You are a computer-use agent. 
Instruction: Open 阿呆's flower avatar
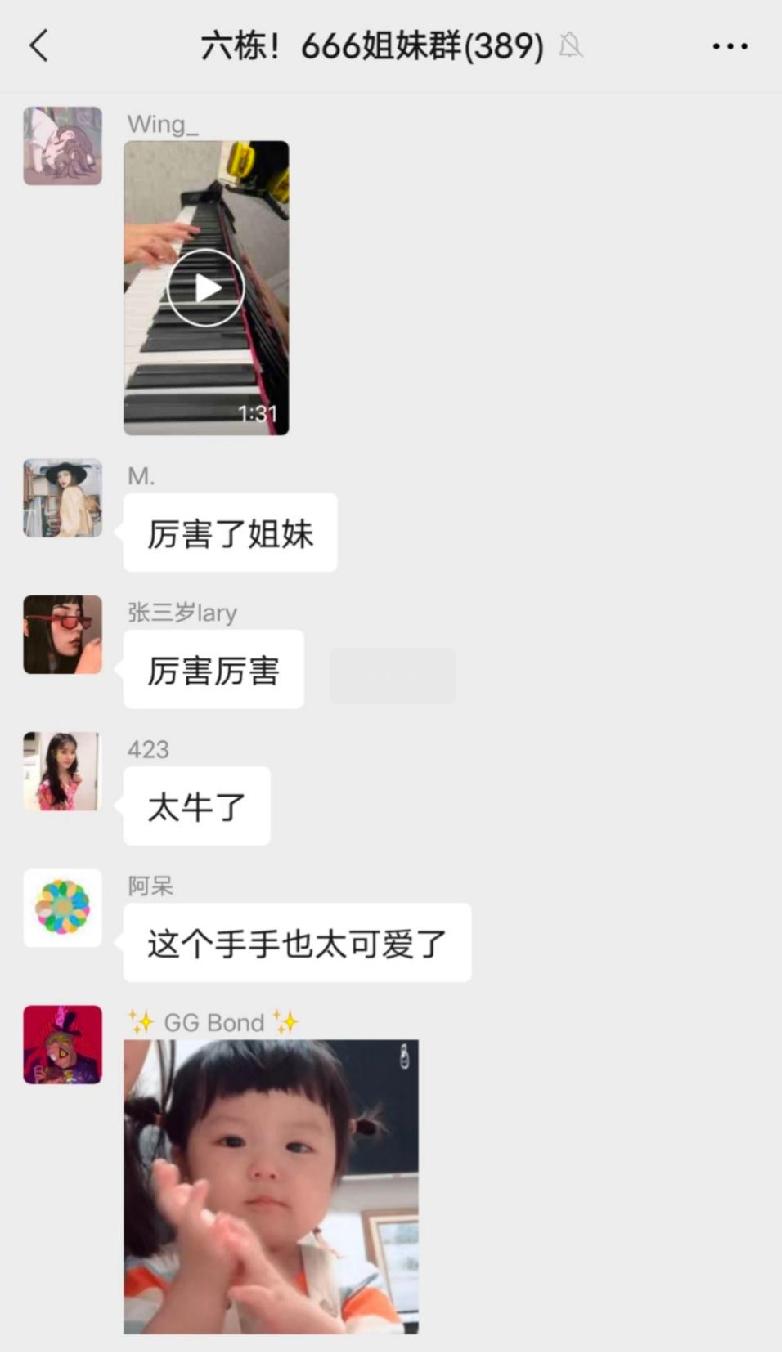(62, 908)
